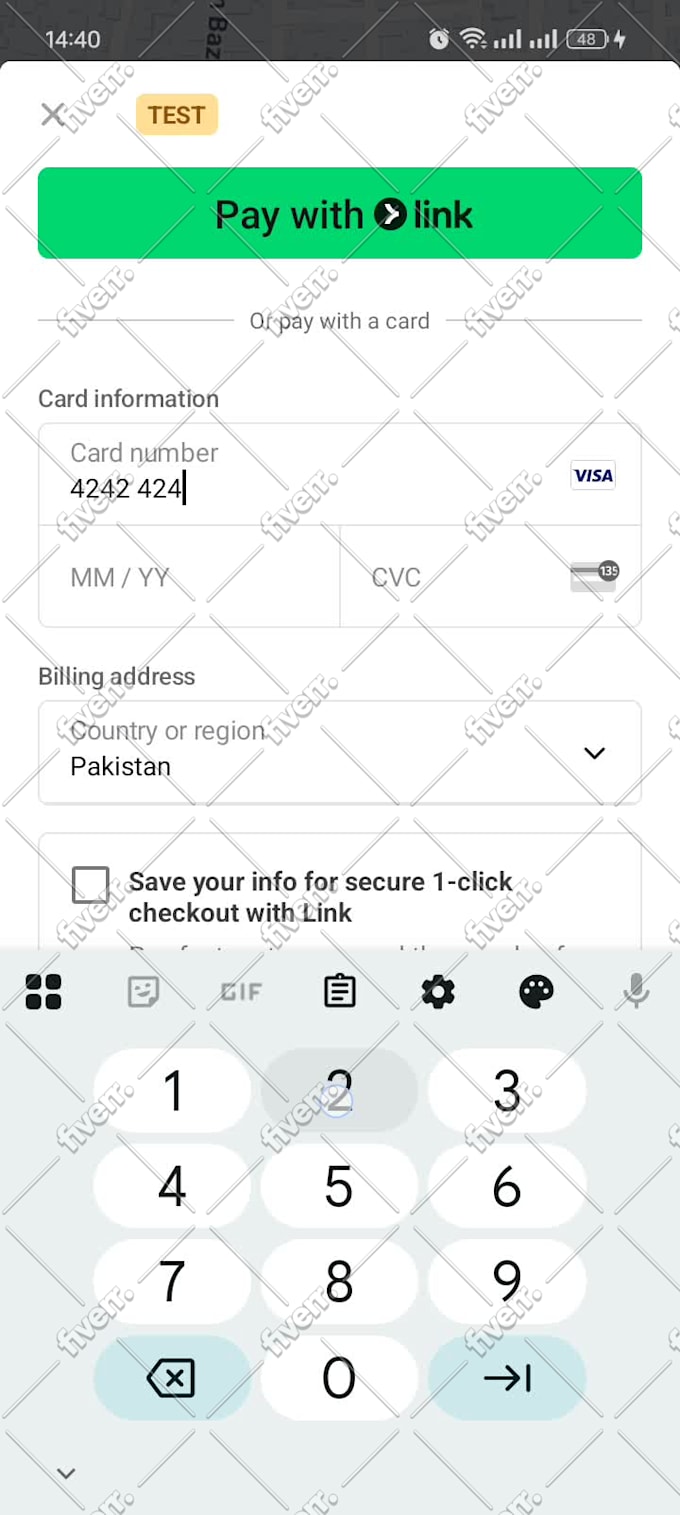
Task: Check Save your info for 1-click checkout
Action: (x=91, y=885)
